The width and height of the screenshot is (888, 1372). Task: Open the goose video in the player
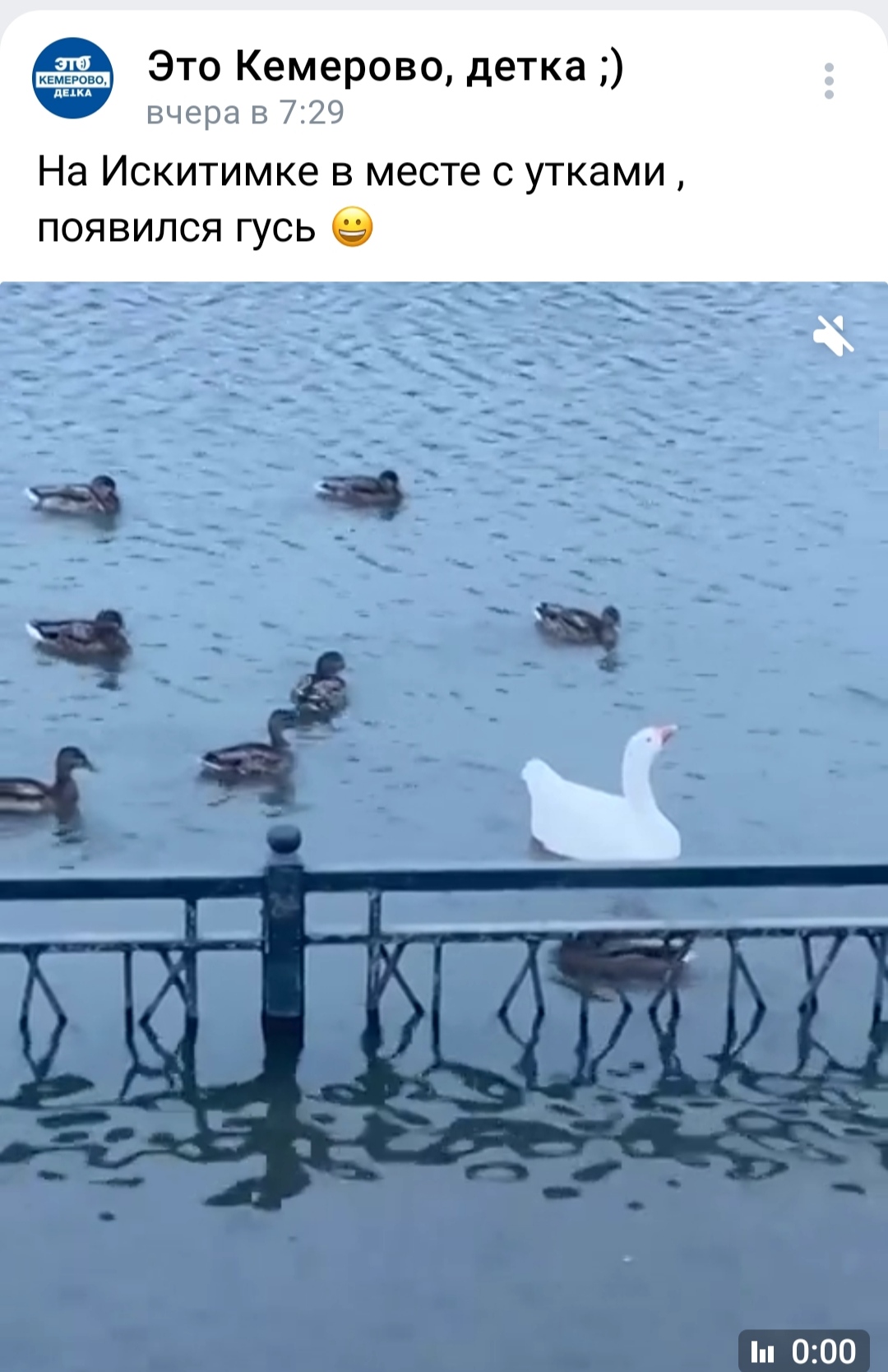coord(444,823)
